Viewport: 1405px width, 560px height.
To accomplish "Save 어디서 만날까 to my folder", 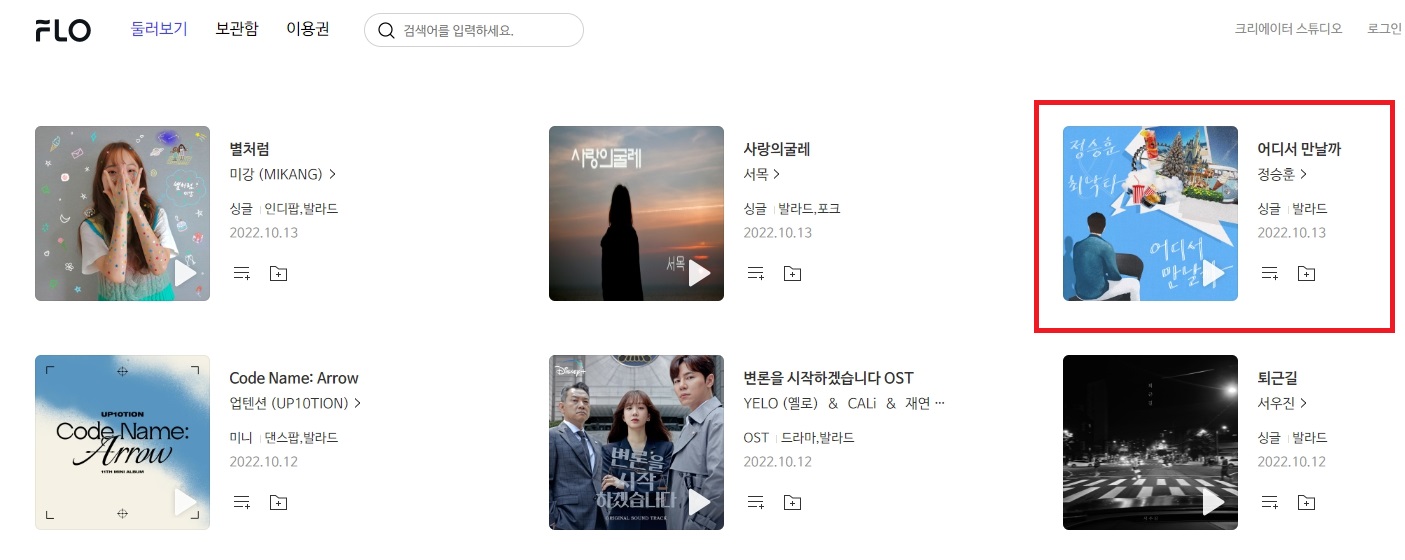I will click(x=1306, y=273).
